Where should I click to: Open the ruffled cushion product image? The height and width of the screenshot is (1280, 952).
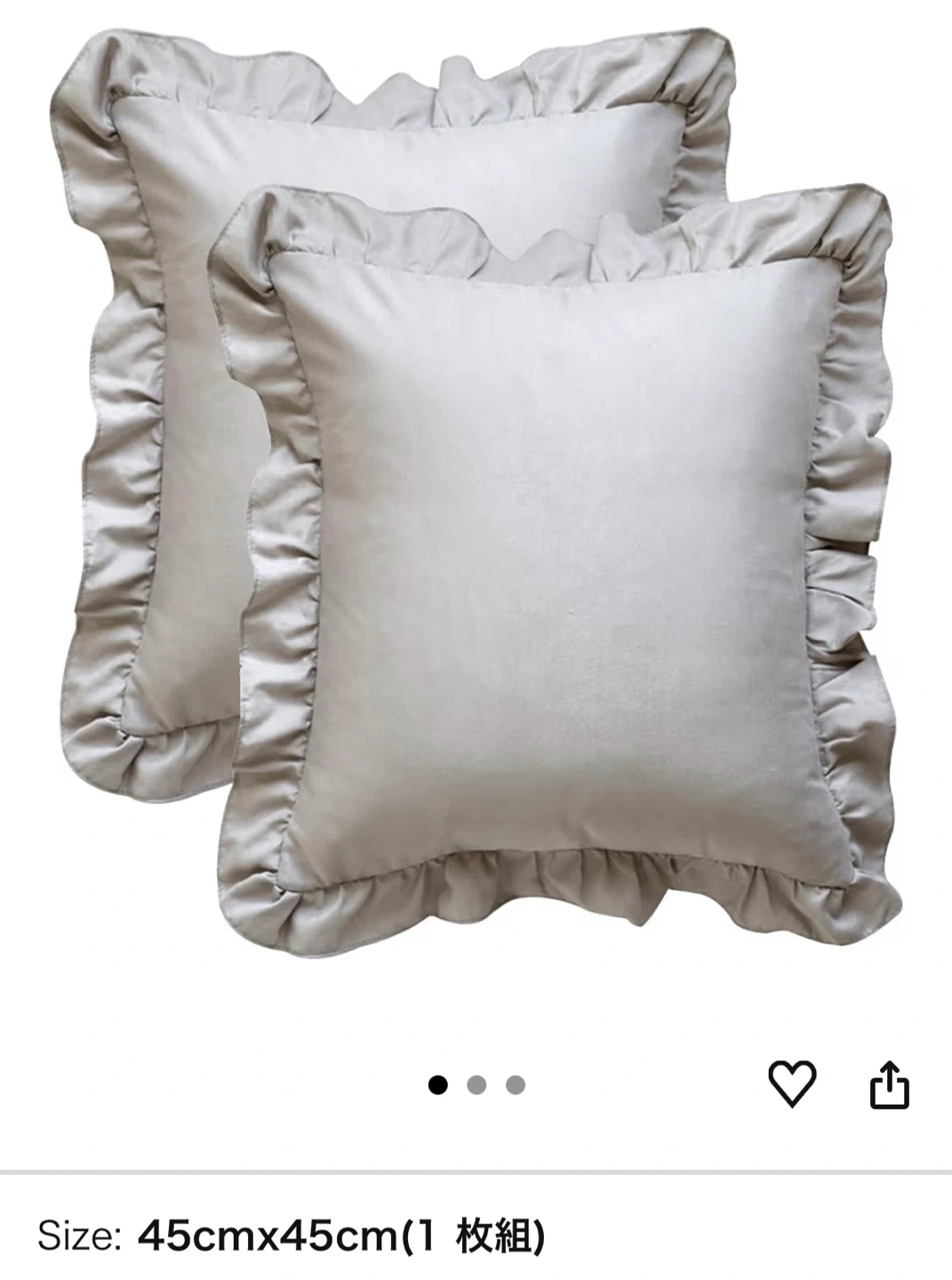(476, 498)
